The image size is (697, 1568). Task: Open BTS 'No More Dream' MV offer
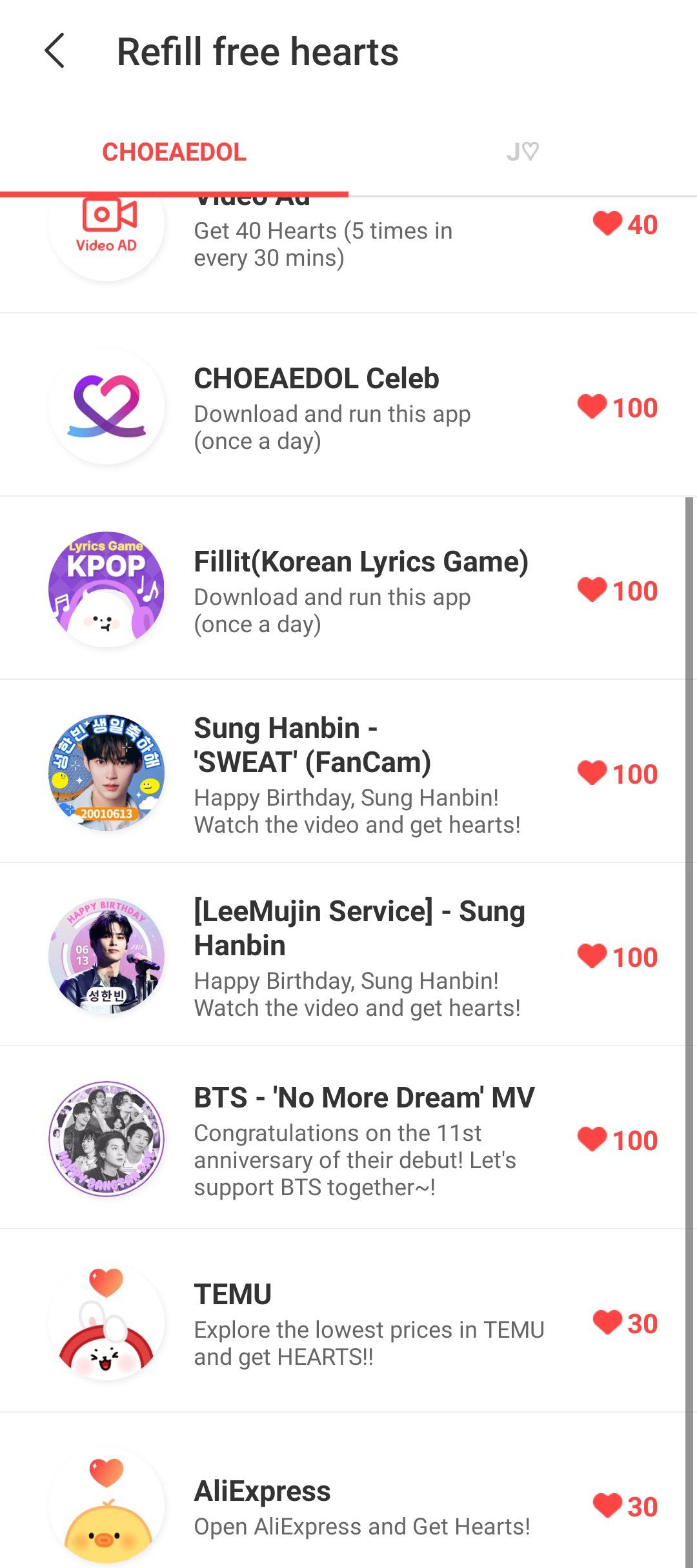(x=348, y=1139)
